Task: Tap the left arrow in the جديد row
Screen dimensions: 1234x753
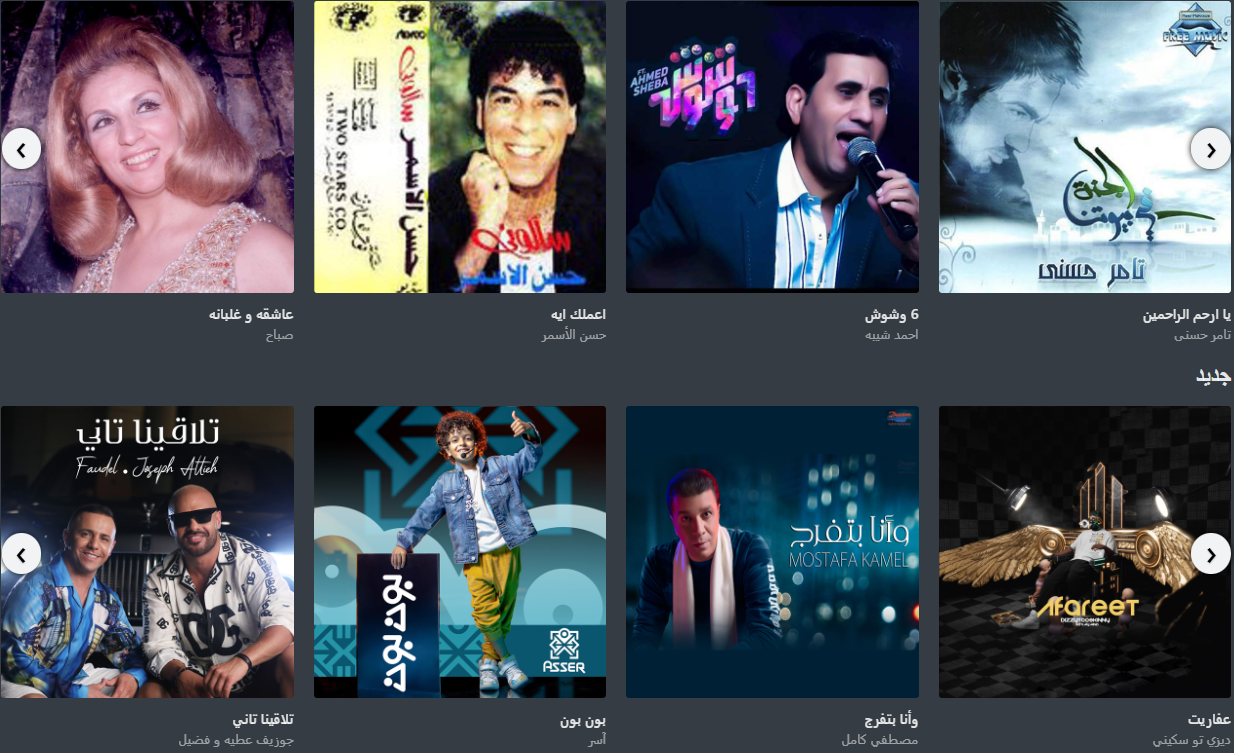Action: coord(21,553)
